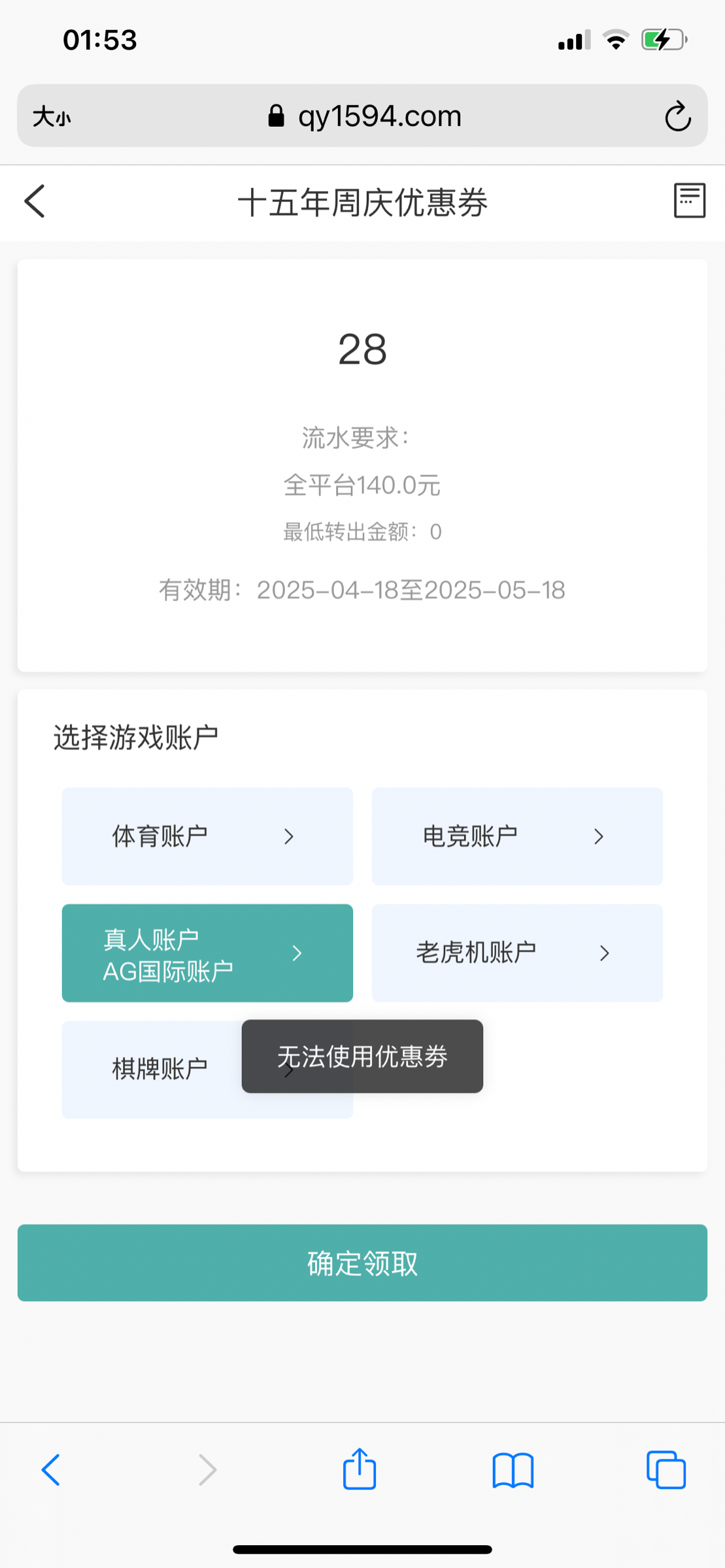
Task: Go back in Safari browser
Action: [51, 1470]
